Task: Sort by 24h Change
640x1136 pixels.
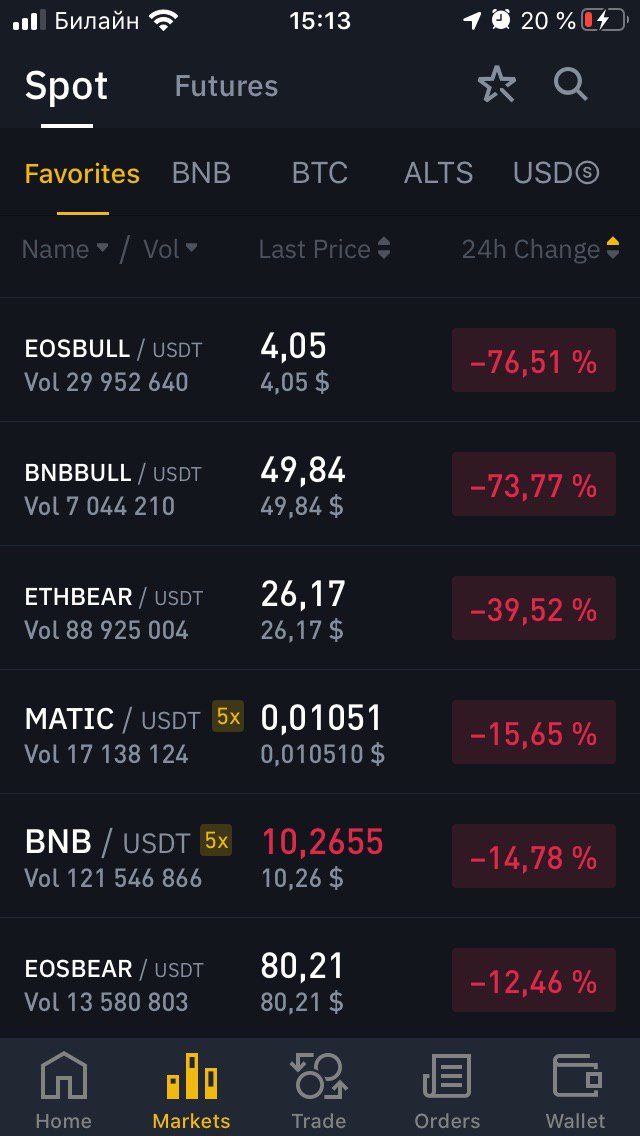Action: [x=541, y=249]
